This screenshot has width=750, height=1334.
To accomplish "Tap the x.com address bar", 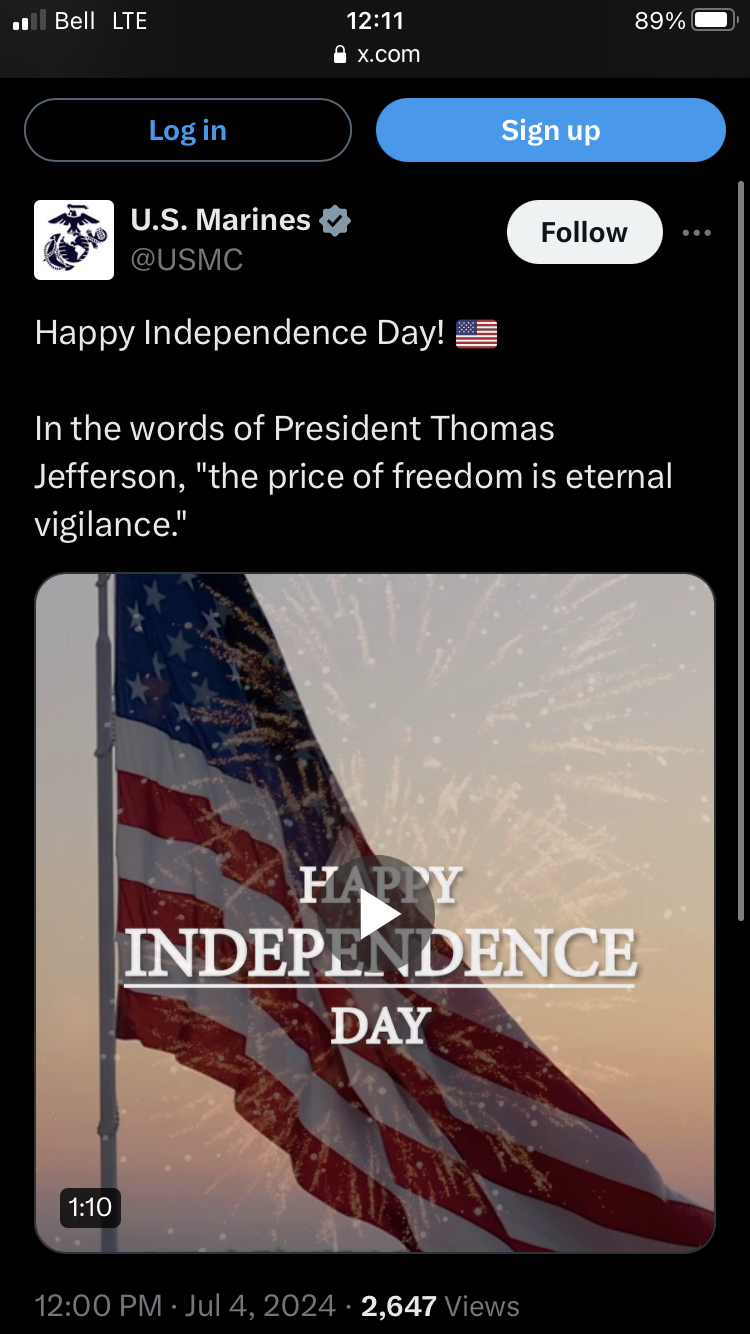I will click(375, 54).
